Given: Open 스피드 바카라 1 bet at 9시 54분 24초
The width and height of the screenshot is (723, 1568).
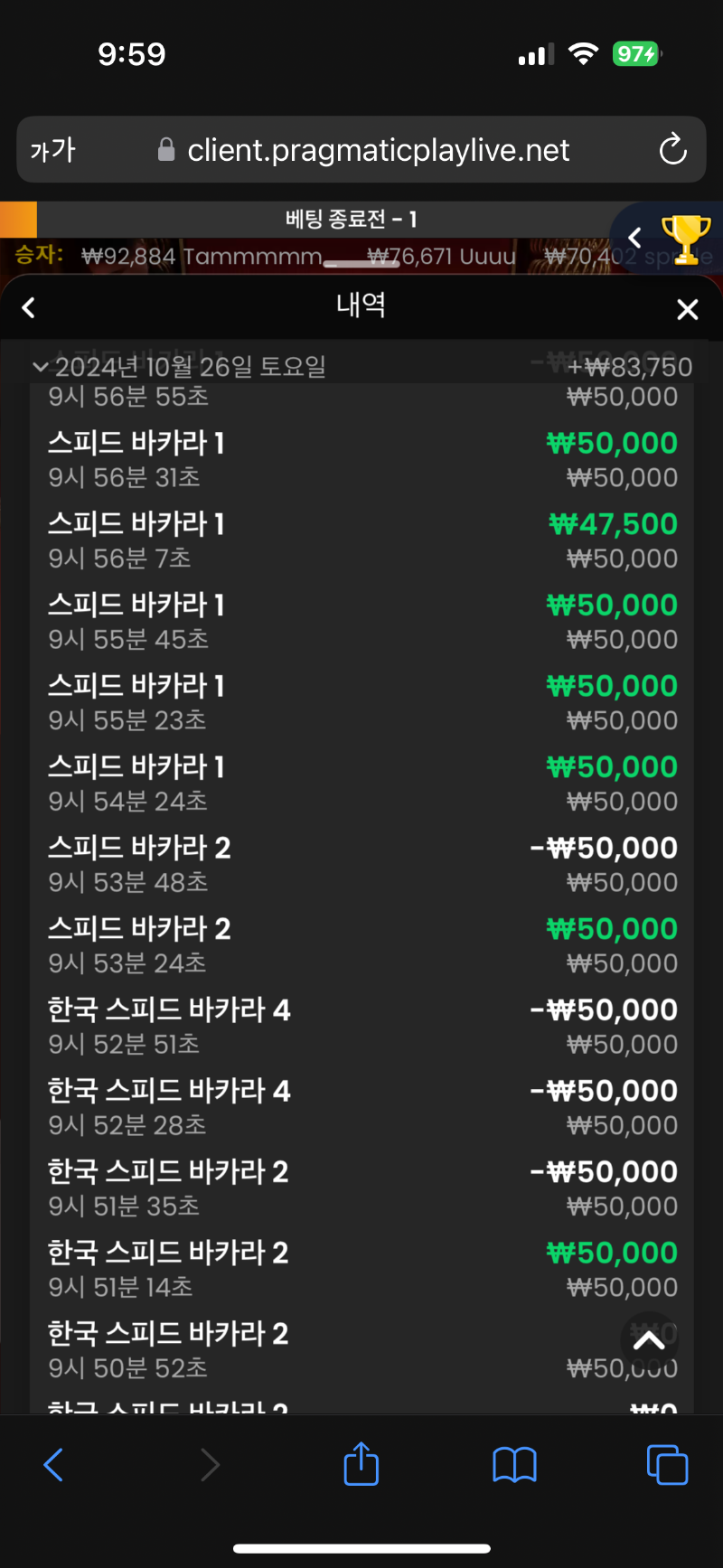Looking at the screenshot, I should [x=361, y=784].
